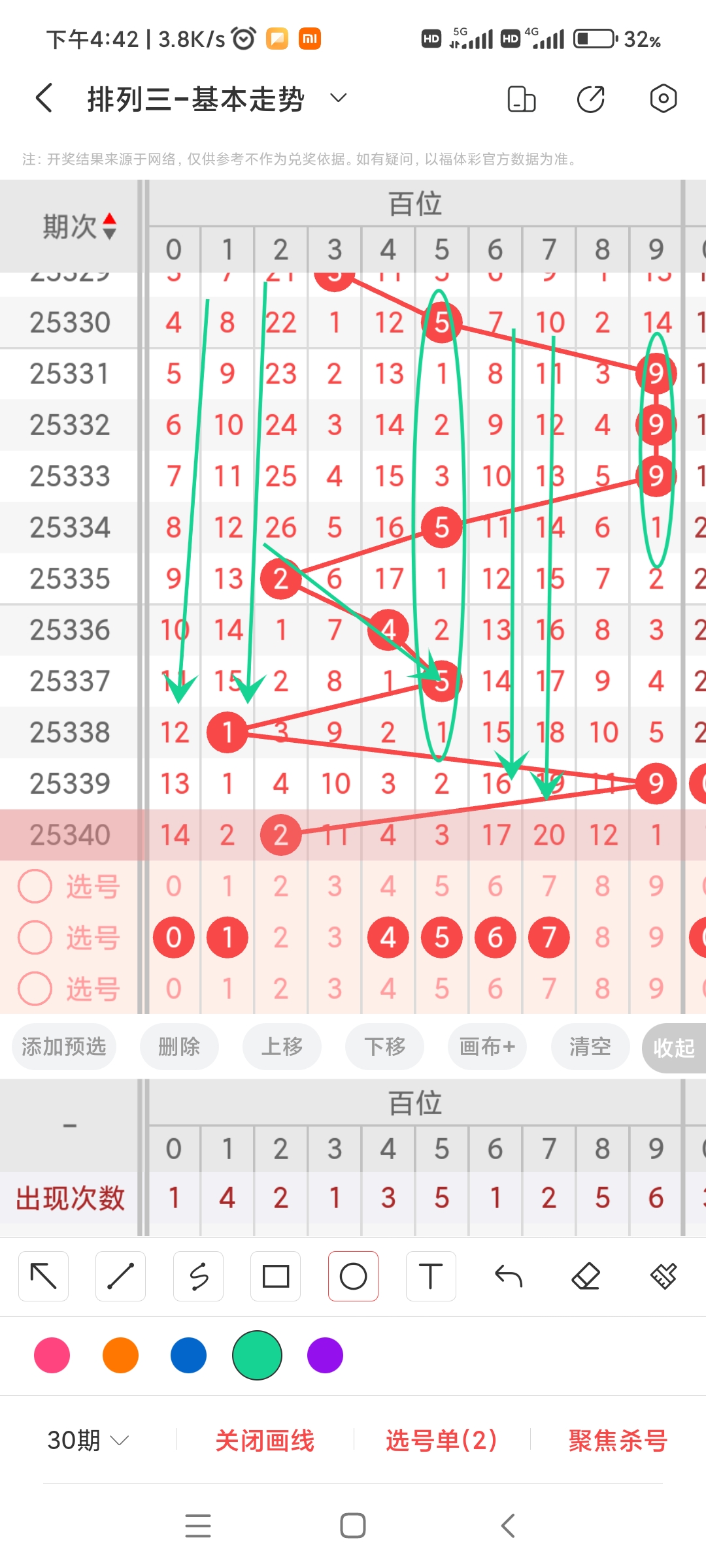Select the curve drawing tool
706x1568 pixels.
click(x=198, y=1275)
